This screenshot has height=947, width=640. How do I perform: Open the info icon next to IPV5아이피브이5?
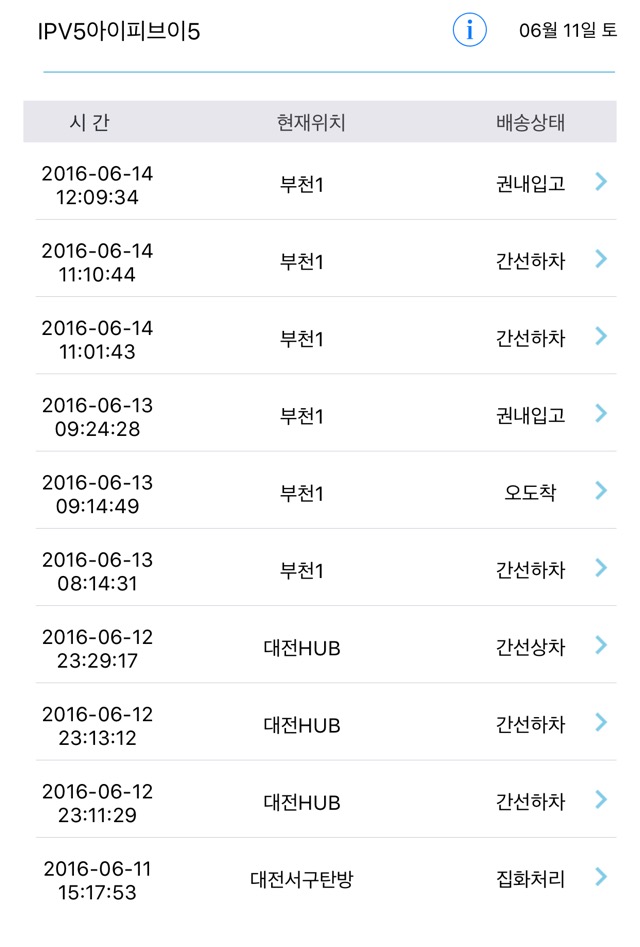(x=469, y=30)
